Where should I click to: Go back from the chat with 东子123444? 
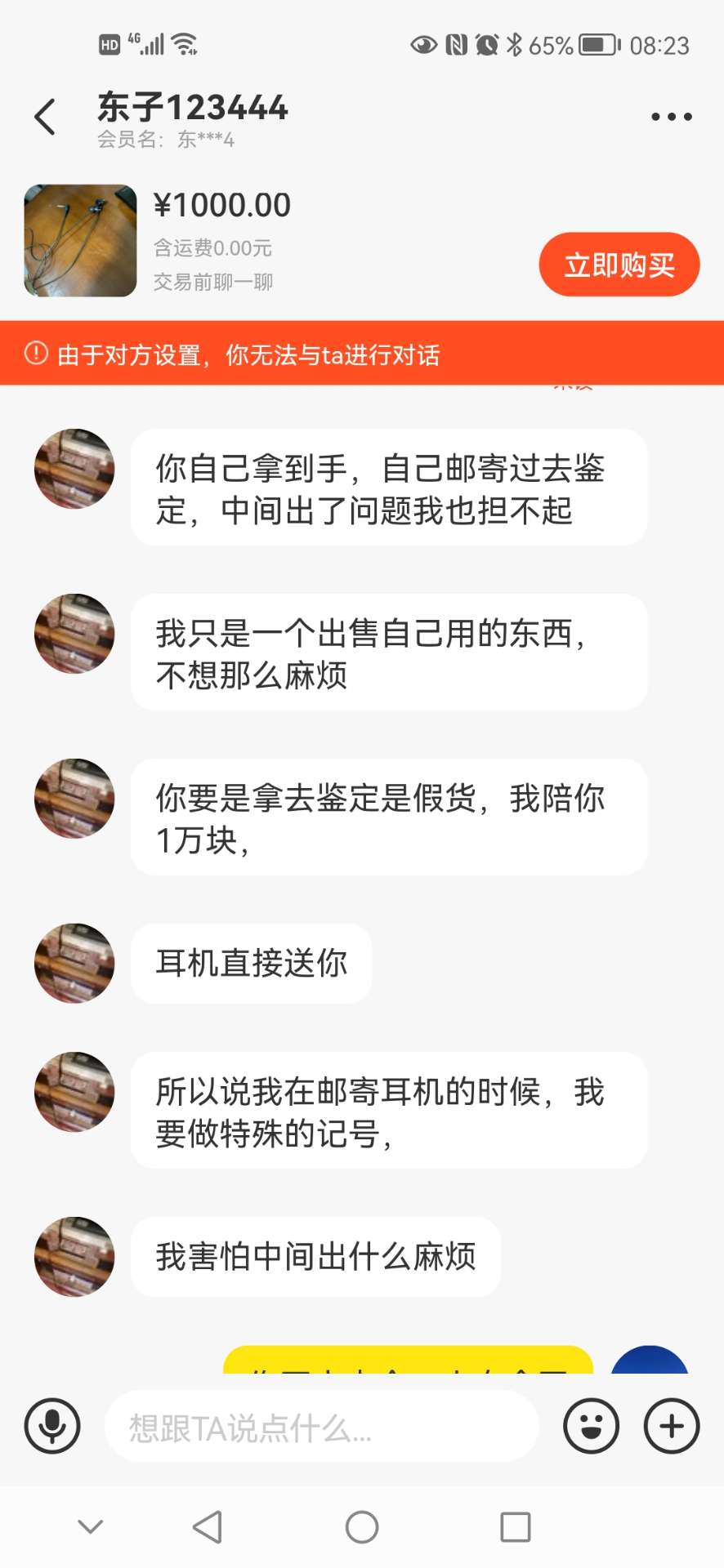pos(45,117)
